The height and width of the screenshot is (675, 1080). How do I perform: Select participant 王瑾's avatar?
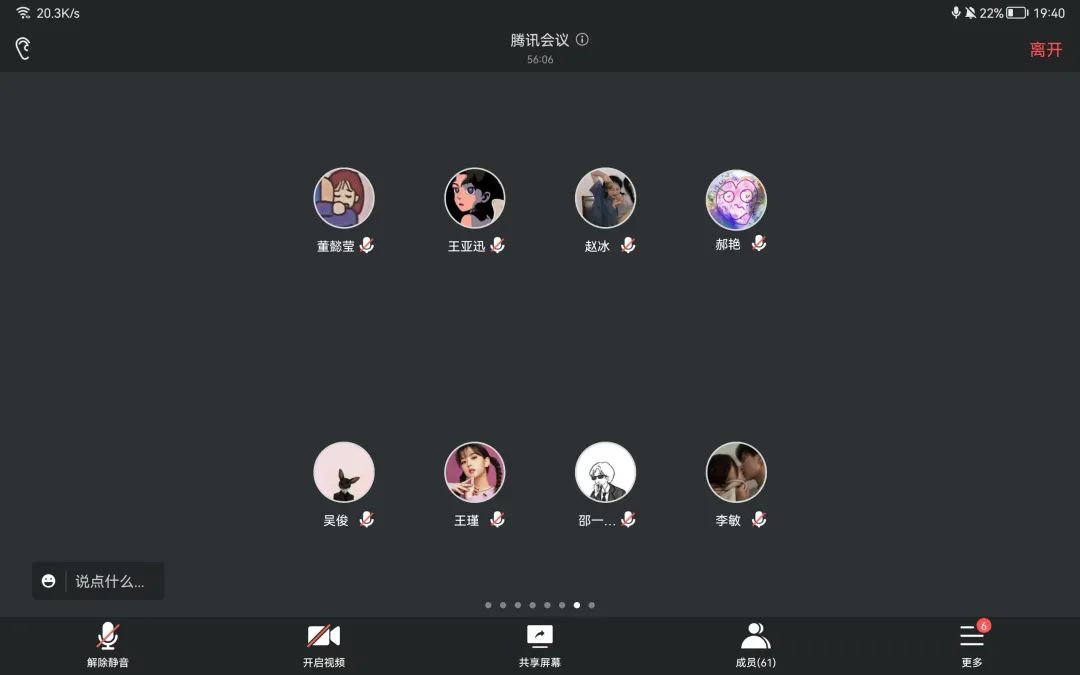point(475,472)
